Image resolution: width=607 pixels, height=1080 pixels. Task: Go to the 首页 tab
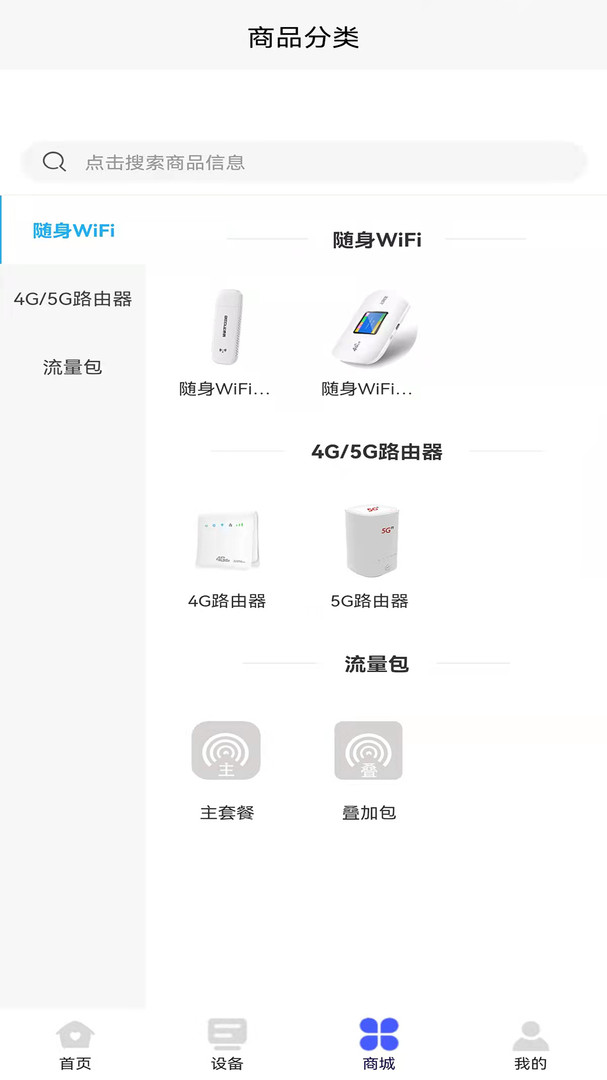click(x=75, y=1044)
